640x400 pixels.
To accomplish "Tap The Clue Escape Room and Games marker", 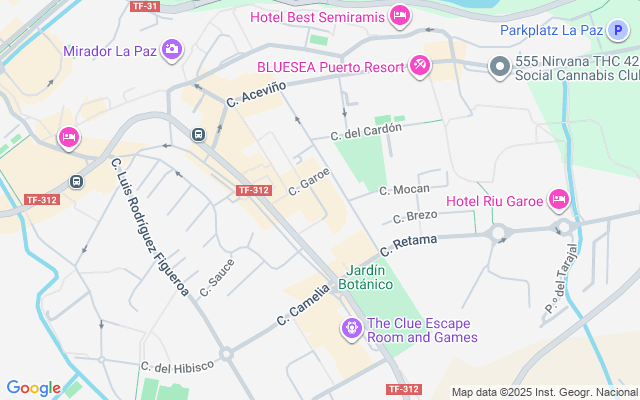I will tap(351, 329).
